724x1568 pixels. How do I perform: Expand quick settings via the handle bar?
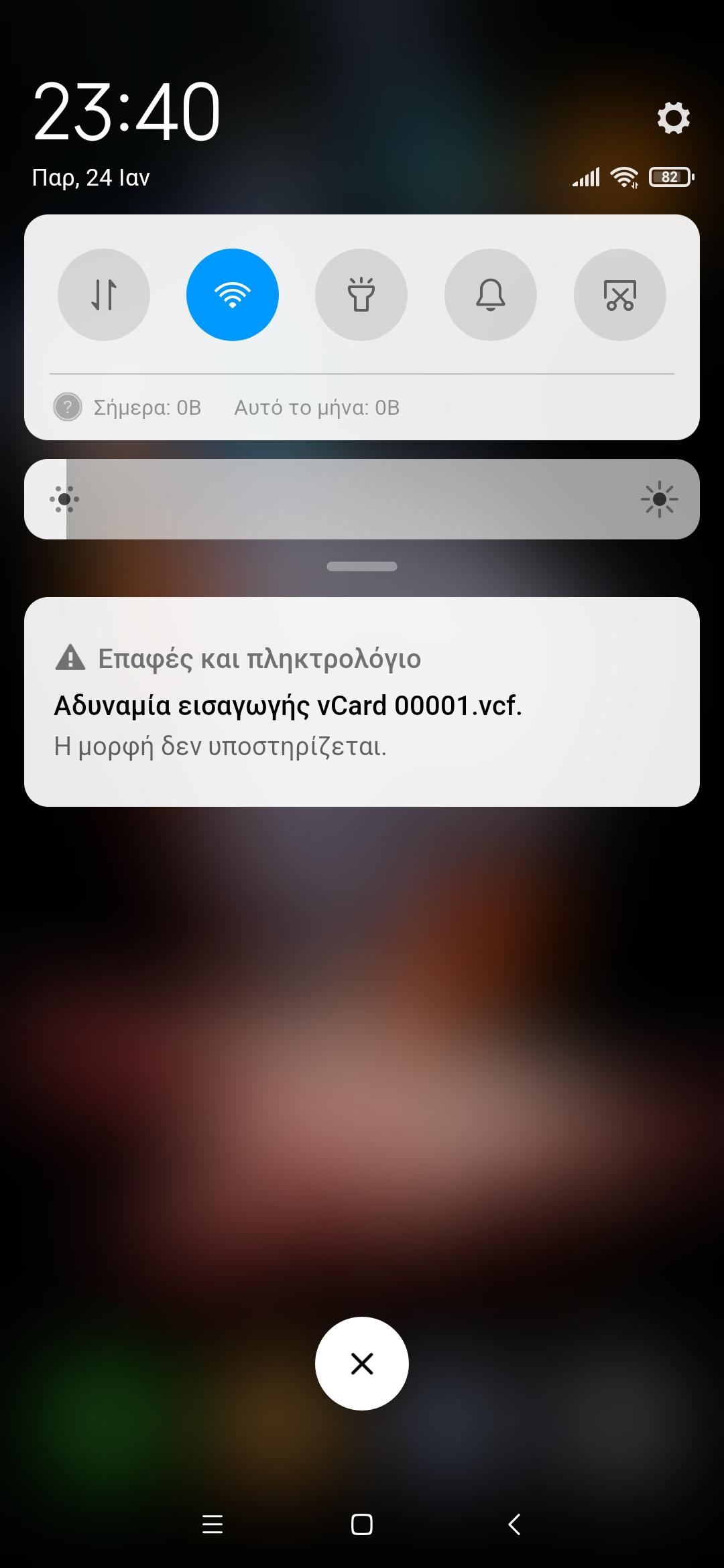coord(362,566)
